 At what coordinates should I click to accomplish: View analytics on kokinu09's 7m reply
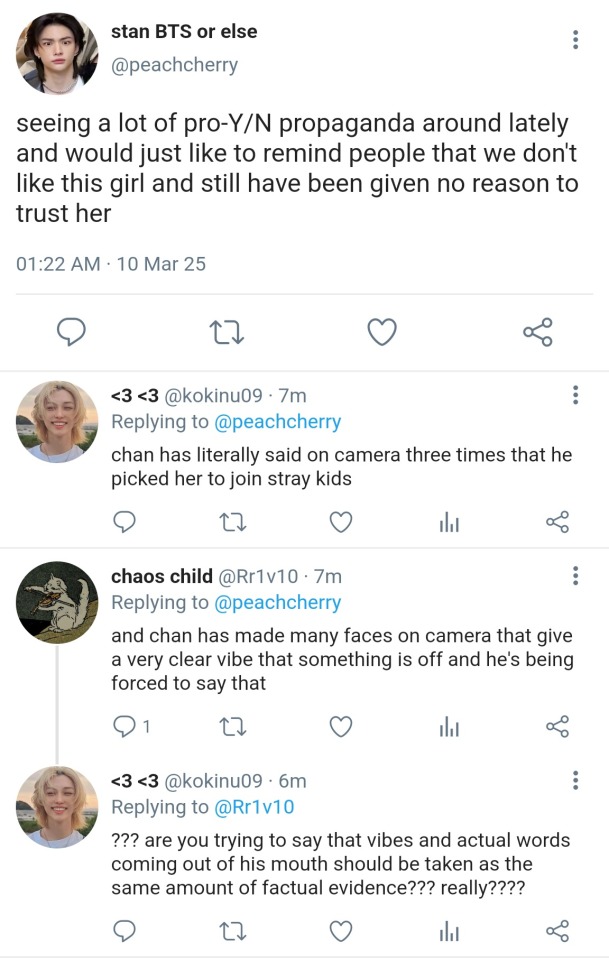[x=449, y=522]
